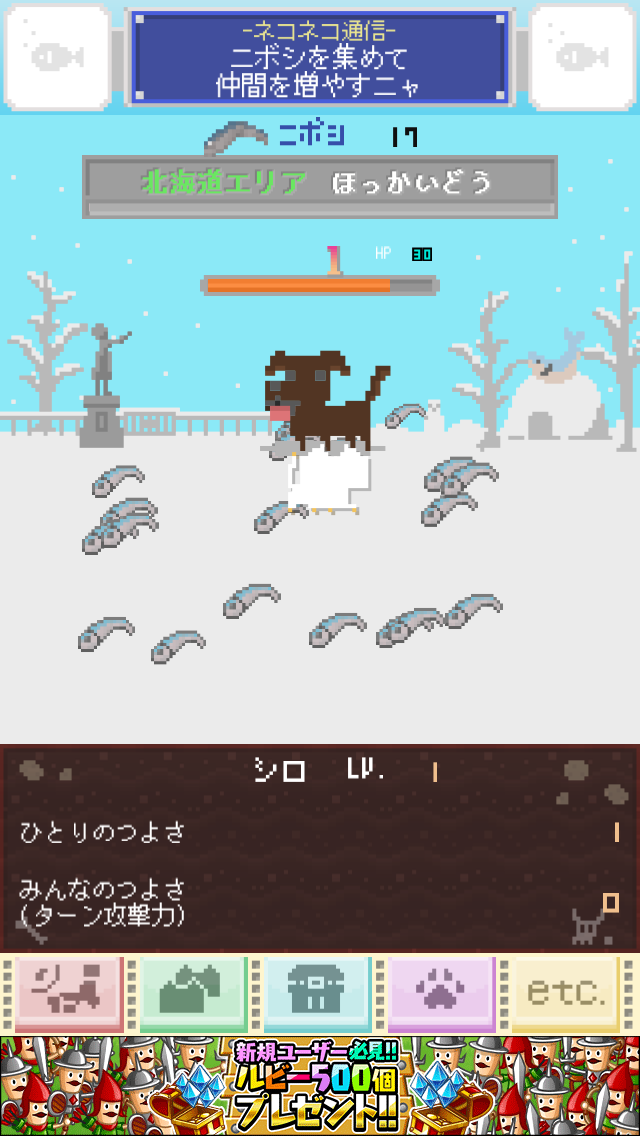Switch to the green mountain tab
The width and height of the screenshot is (640, 1136).
193,993
